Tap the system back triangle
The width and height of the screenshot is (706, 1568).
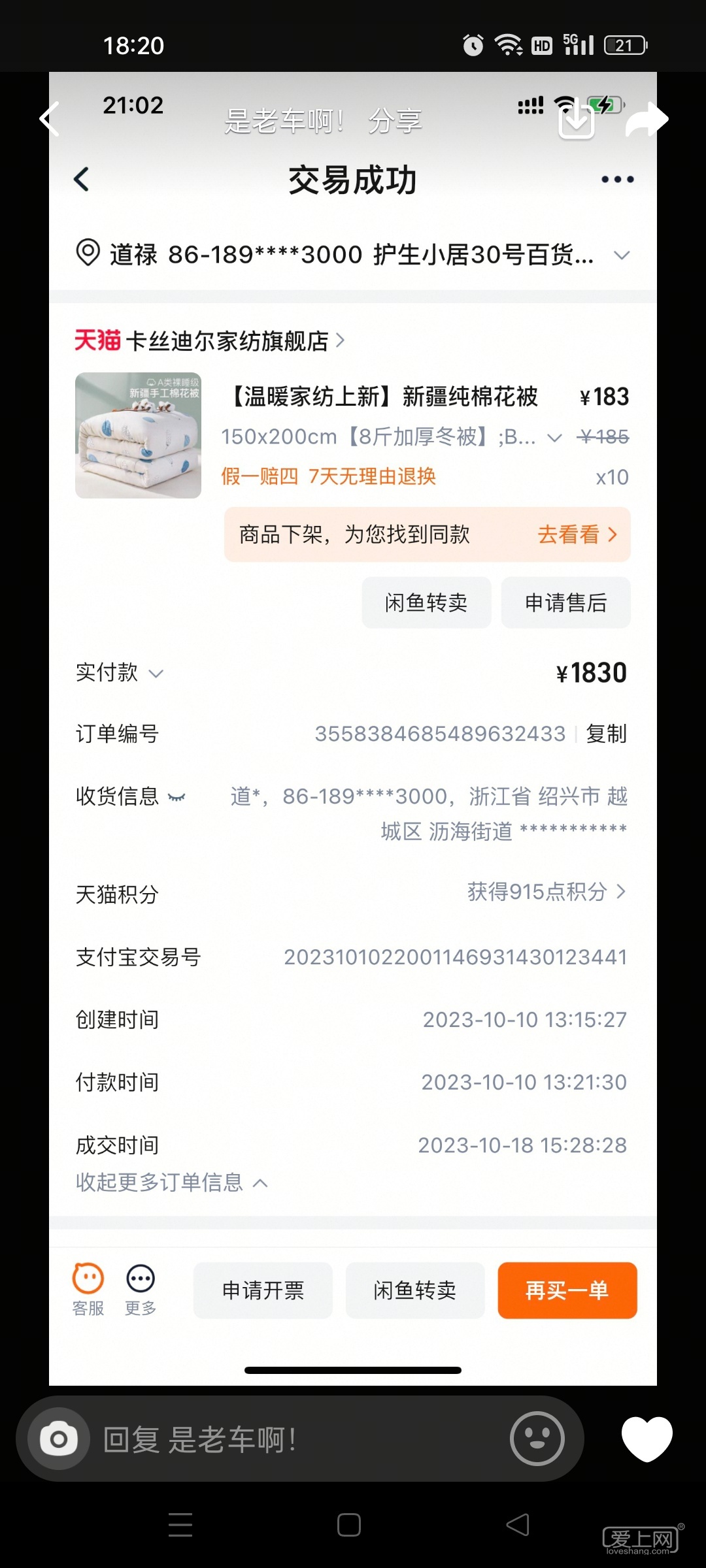(x=518, y=1525)
